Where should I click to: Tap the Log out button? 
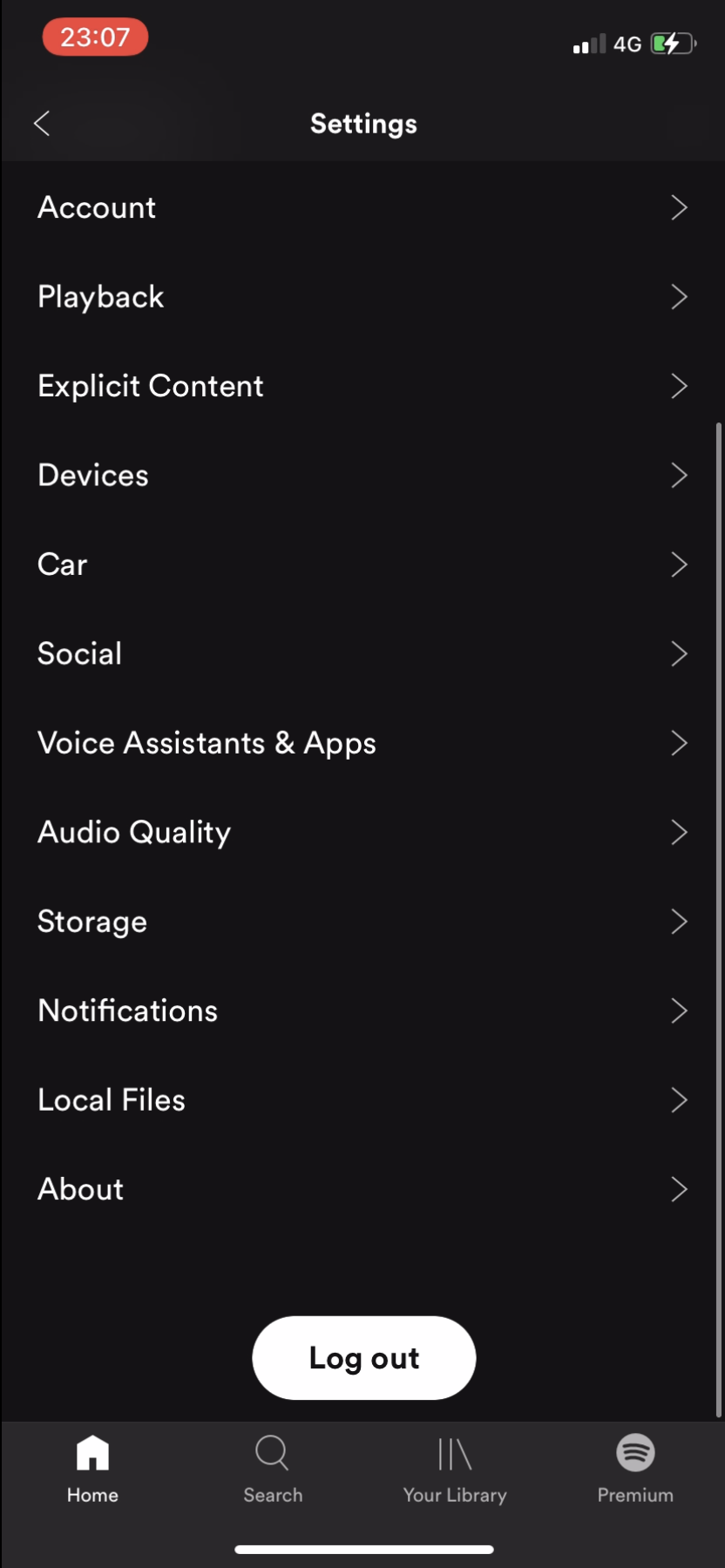(x=363, y=1357)
